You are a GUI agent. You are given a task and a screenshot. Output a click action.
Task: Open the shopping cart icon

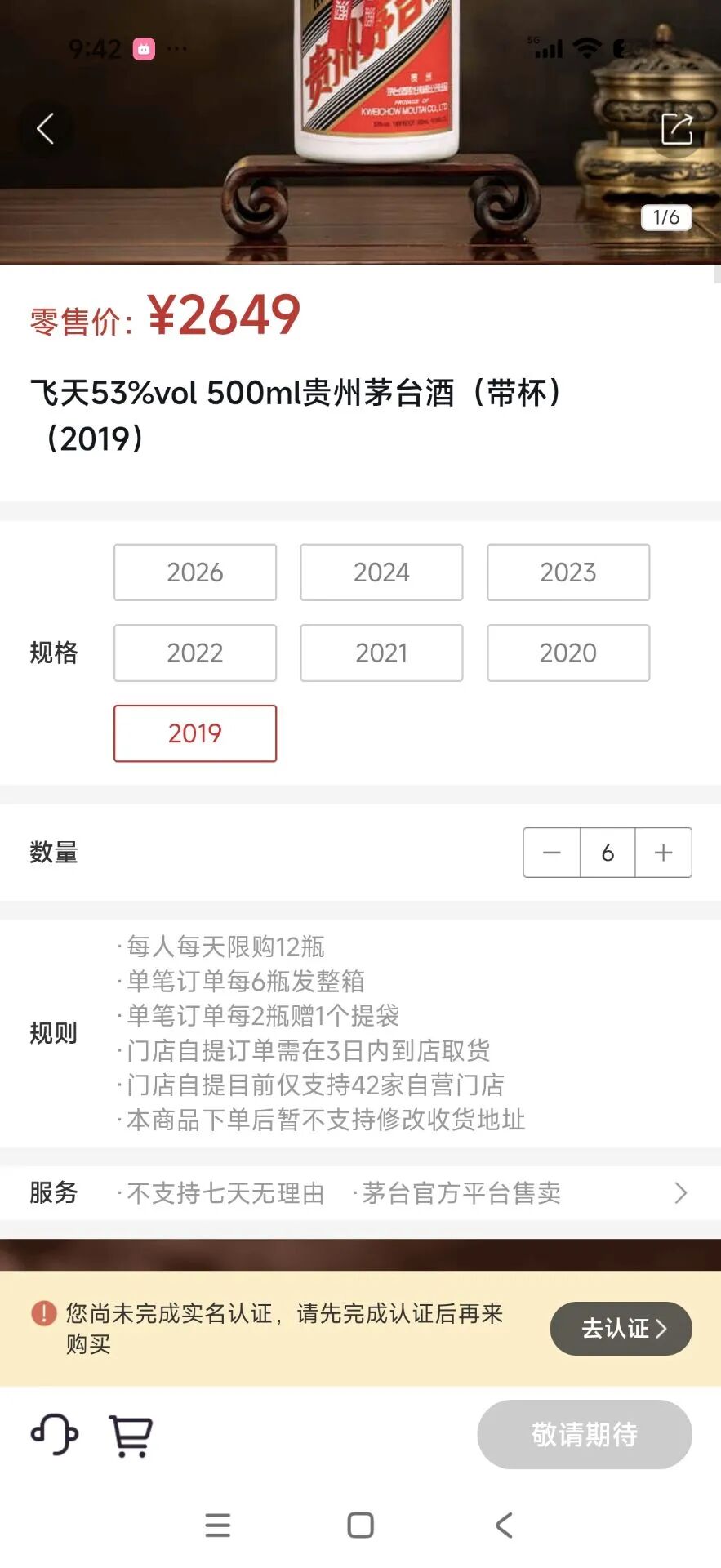coord(131,1434)
